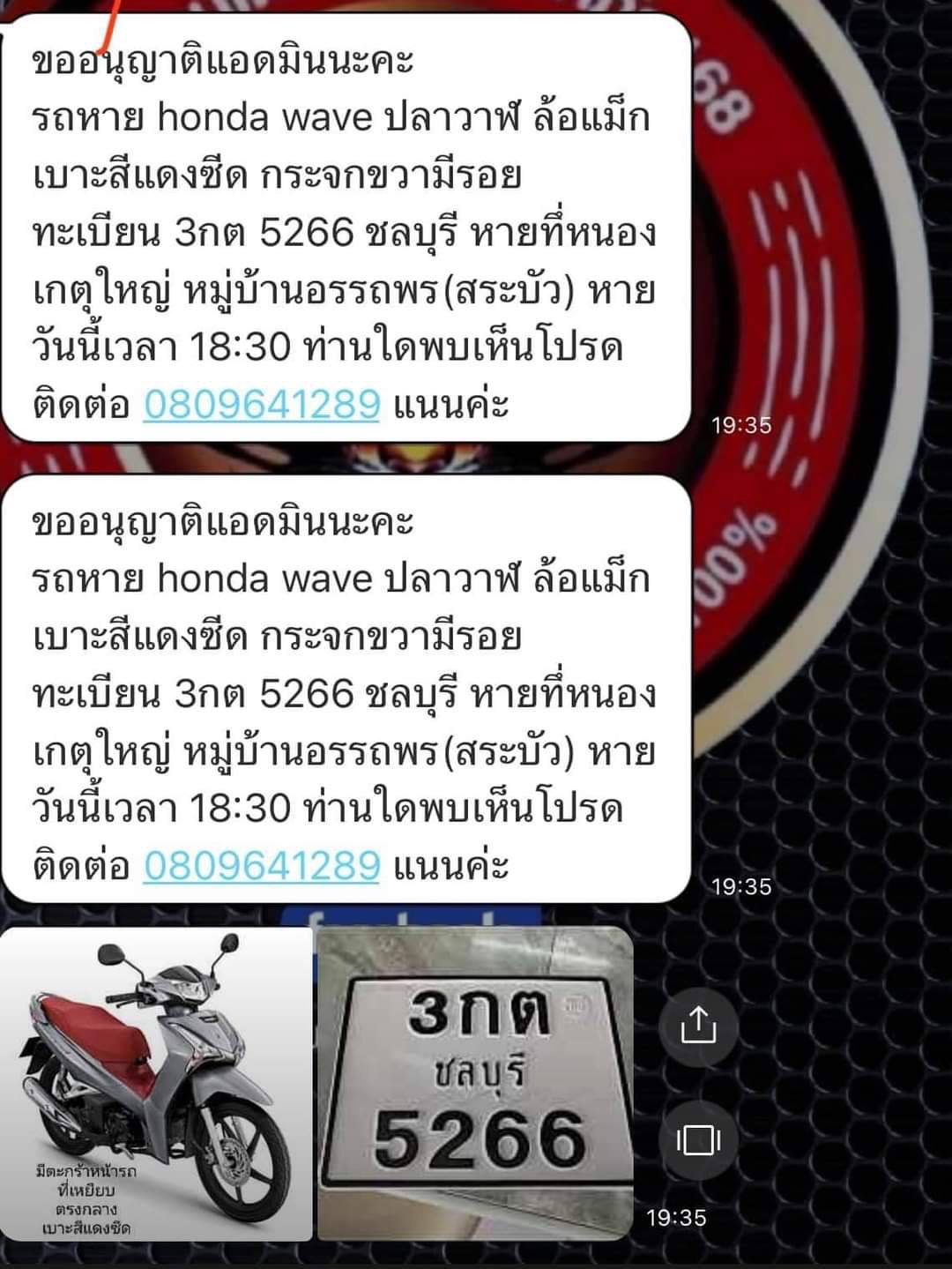Open the silver Honda Wave motorcycle photo
The width and height of the screenshot is (952, 1269).
(156, 1083)
